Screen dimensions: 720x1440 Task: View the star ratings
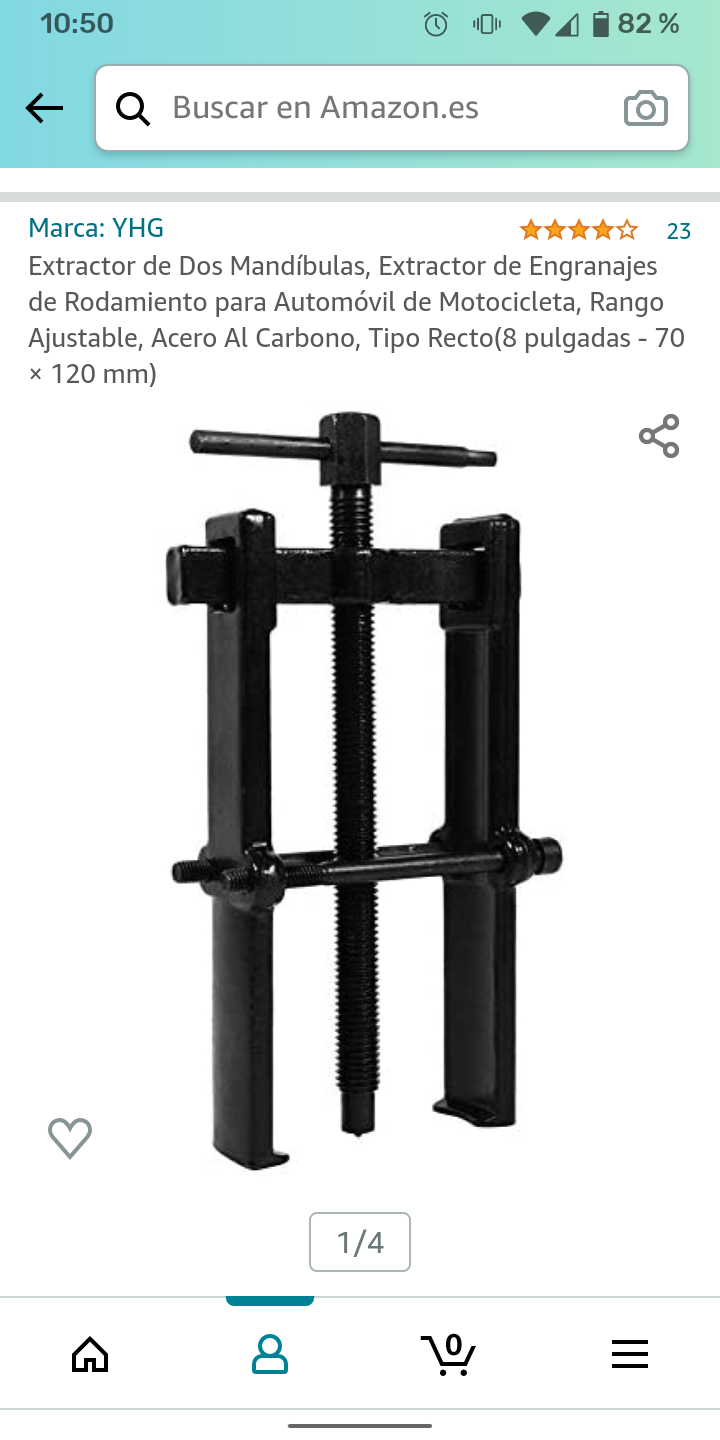pyautogui.click(x=578, y=231)
